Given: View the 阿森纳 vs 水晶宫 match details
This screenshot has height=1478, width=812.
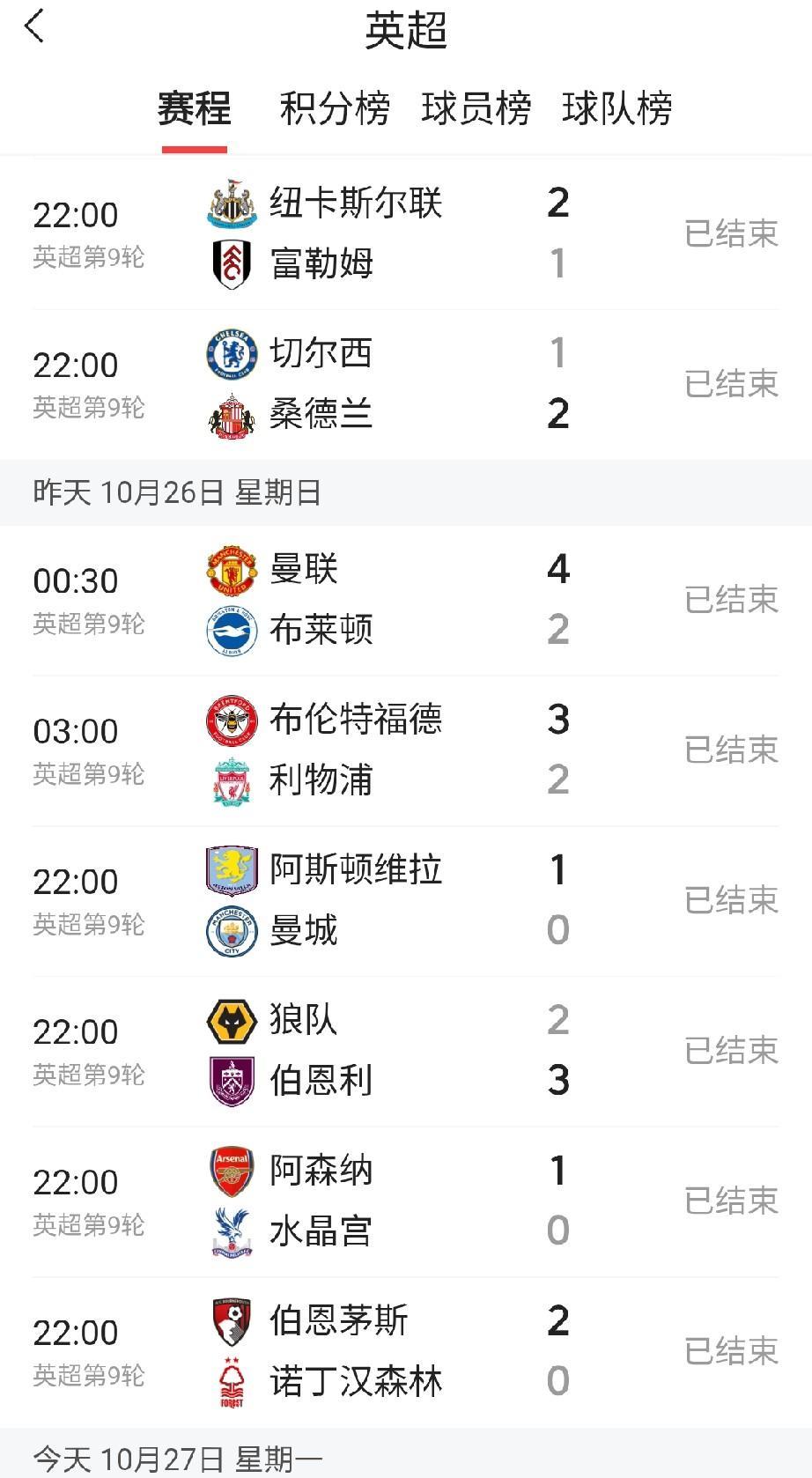Looking at the screenshot, I should tap(405, 1201).
